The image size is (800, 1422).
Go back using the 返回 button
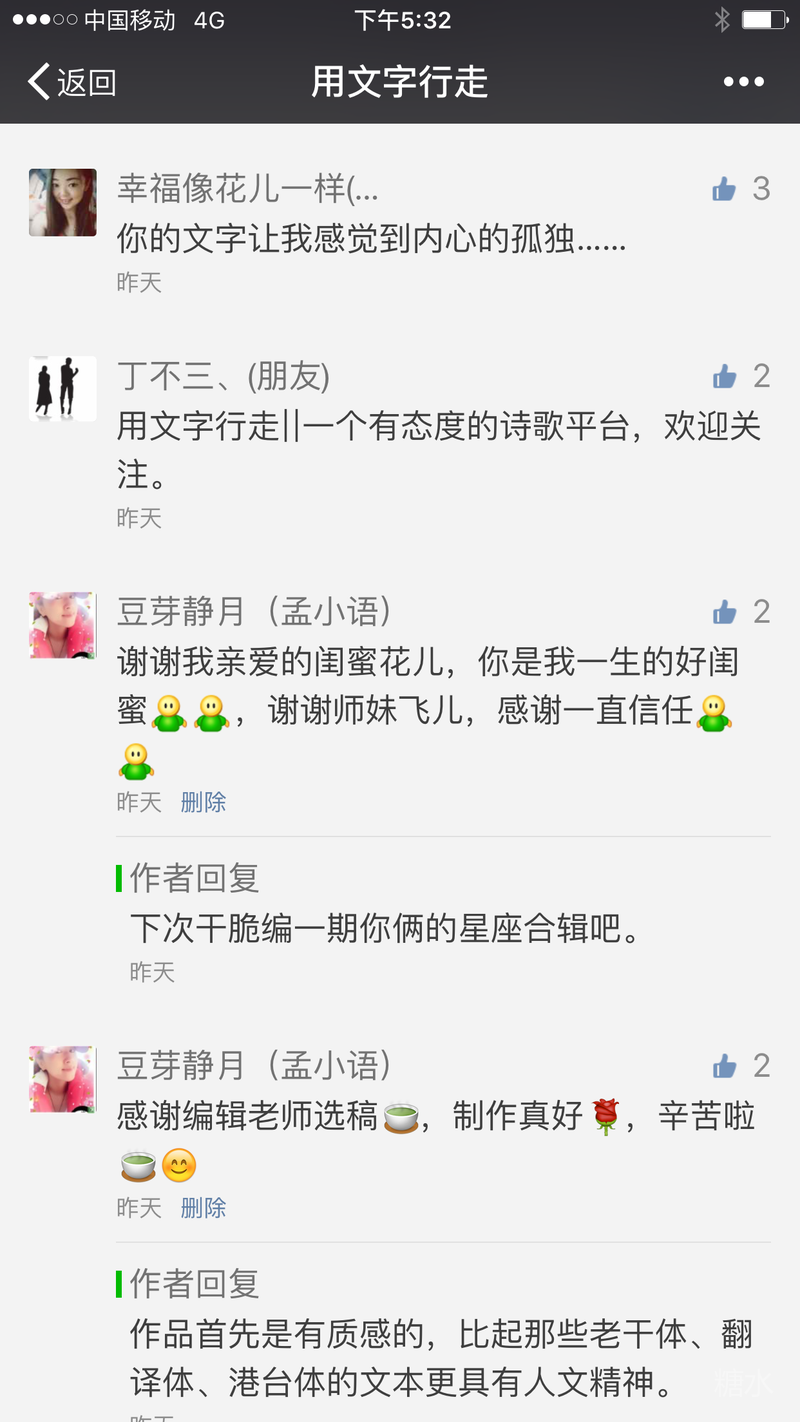(x=72, y=82)
